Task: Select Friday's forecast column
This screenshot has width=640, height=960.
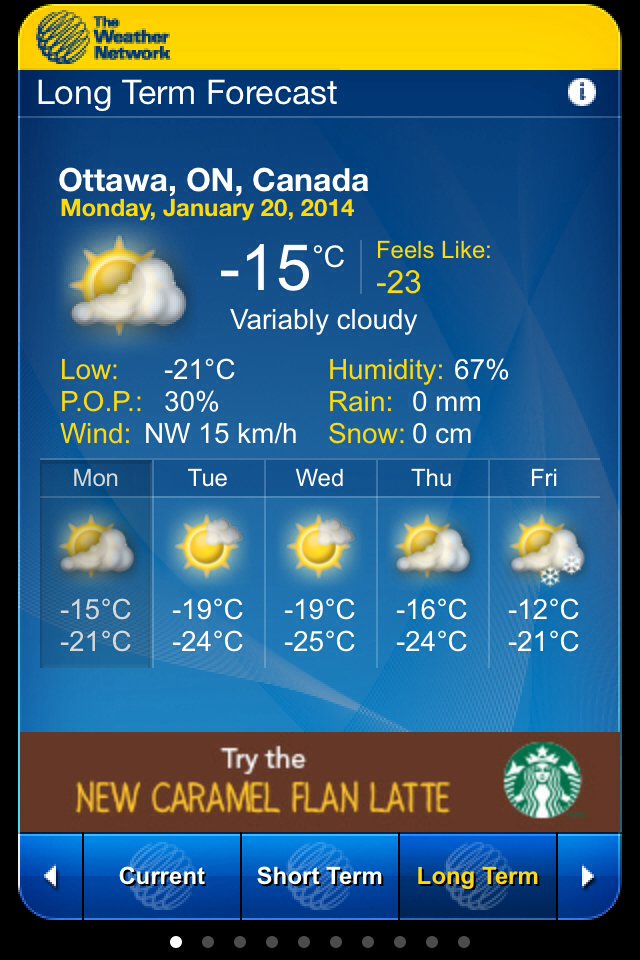Action: pyautogui.click(x=544, y=564)
